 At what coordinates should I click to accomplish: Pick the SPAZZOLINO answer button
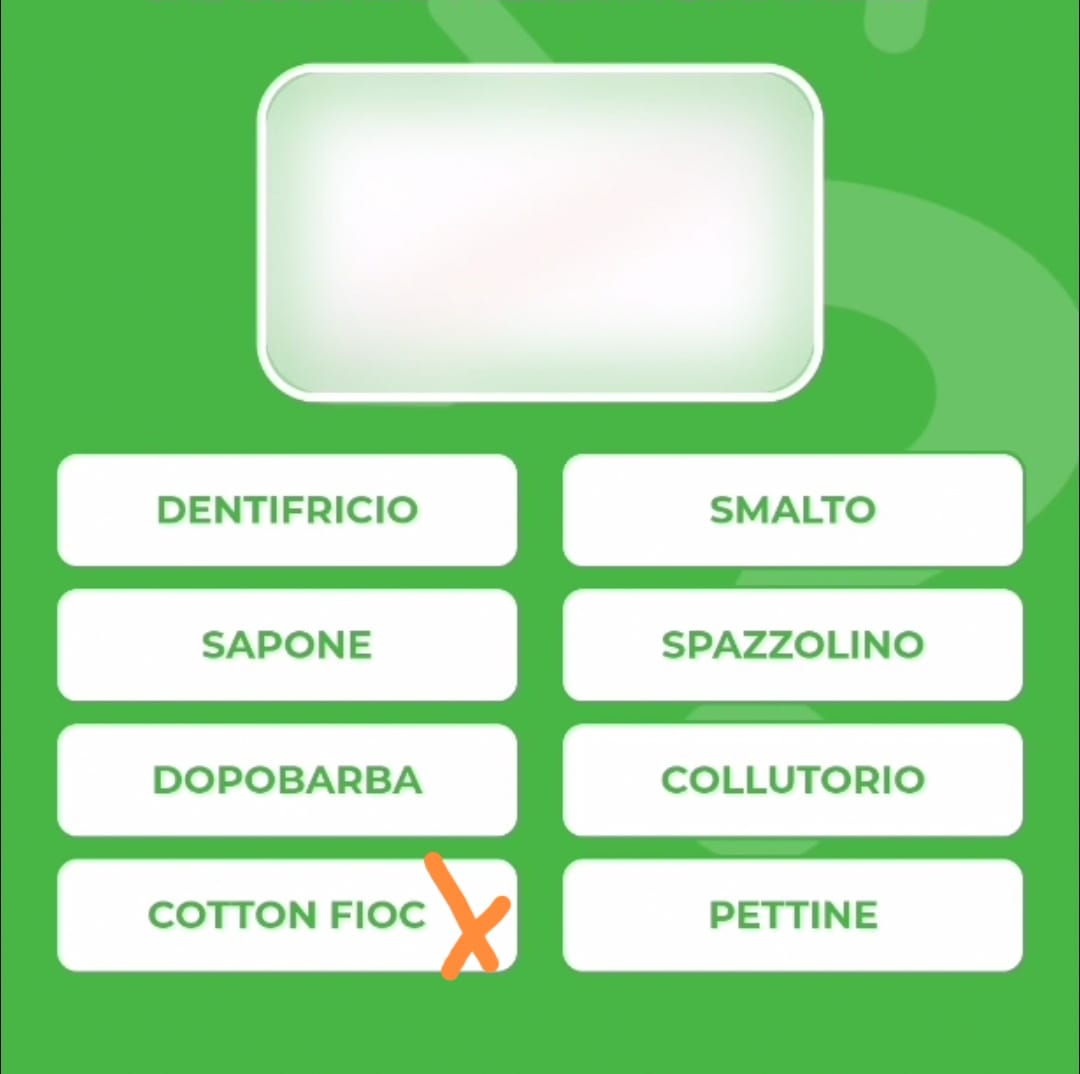(792, 645)
